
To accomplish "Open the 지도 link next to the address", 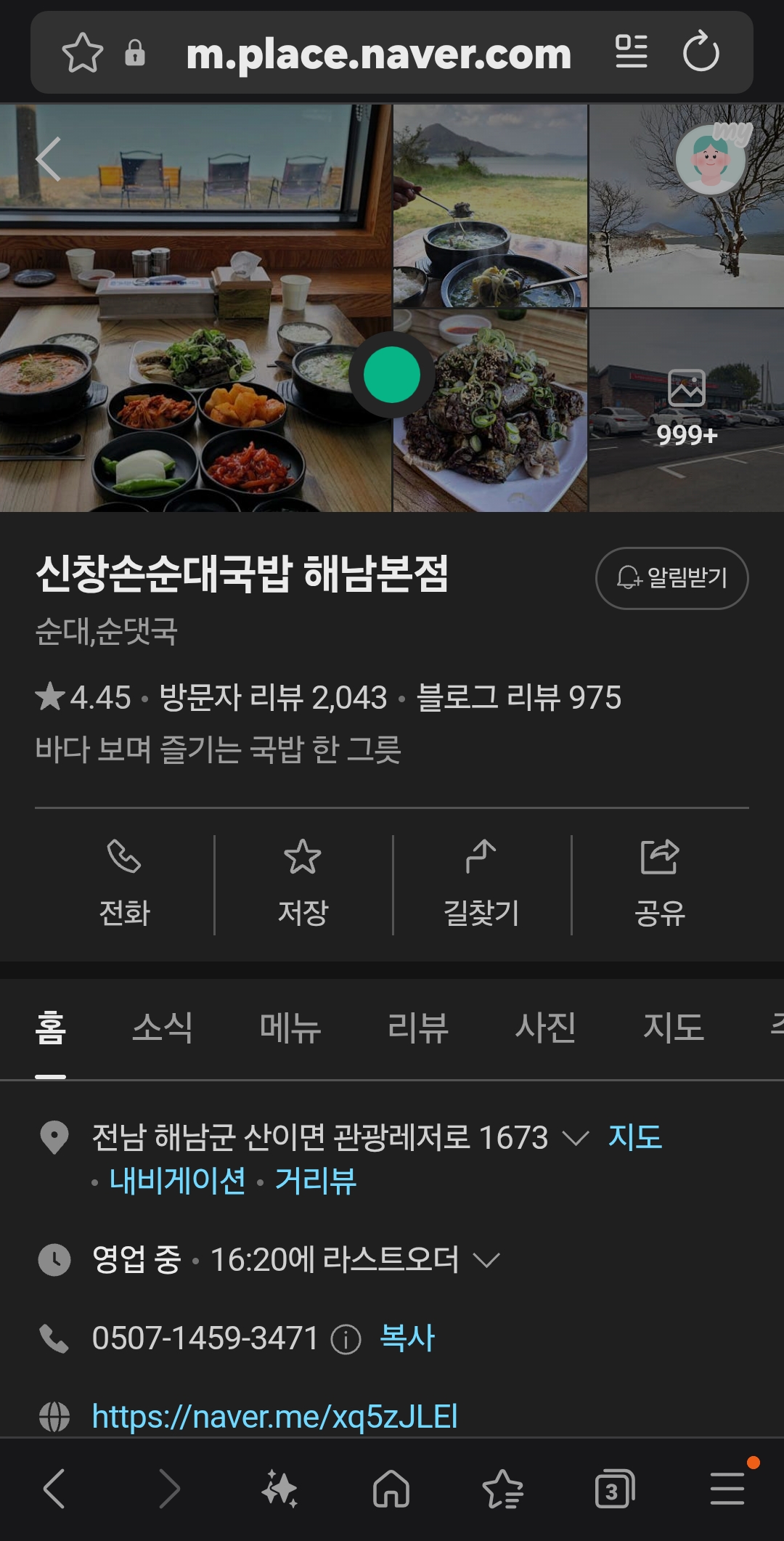I will tap(635, 1137).
